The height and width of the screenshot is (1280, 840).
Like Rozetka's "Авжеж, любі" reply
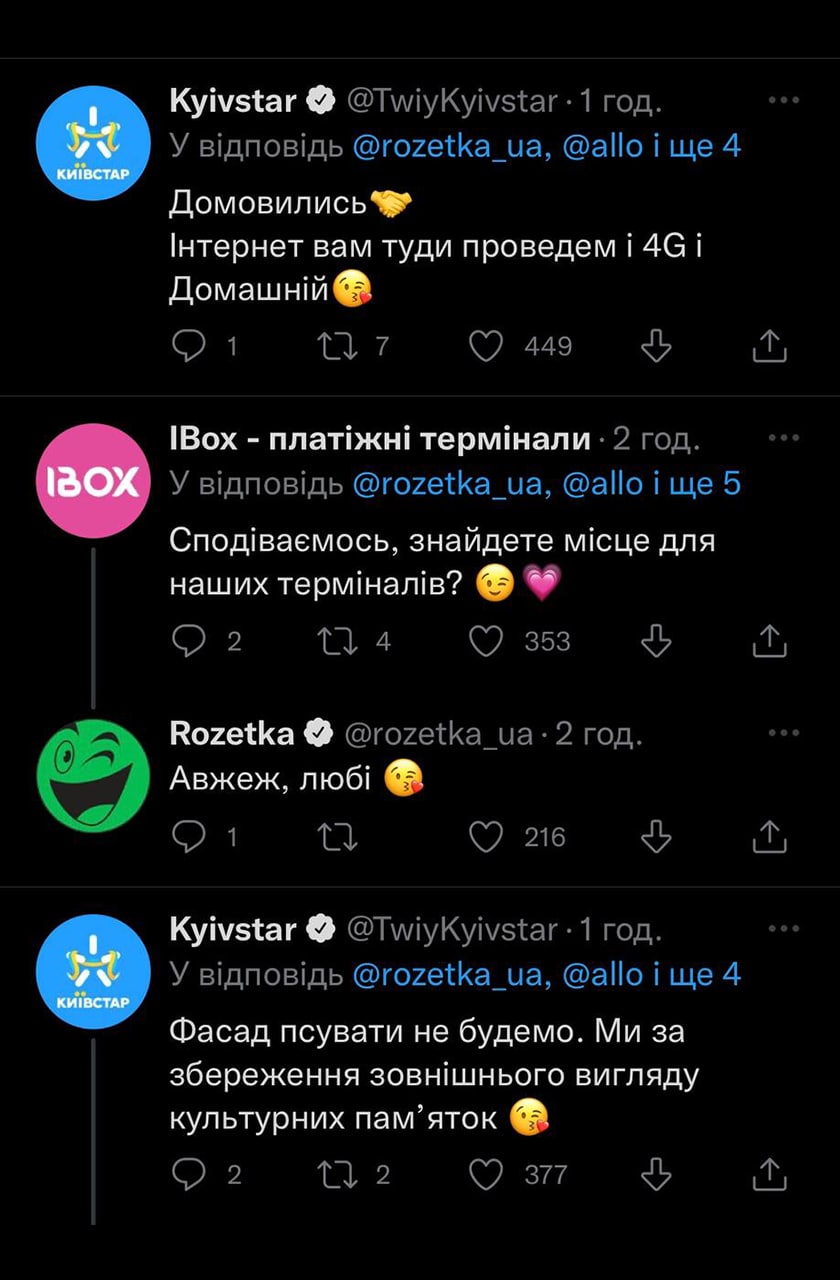[486, 836]
